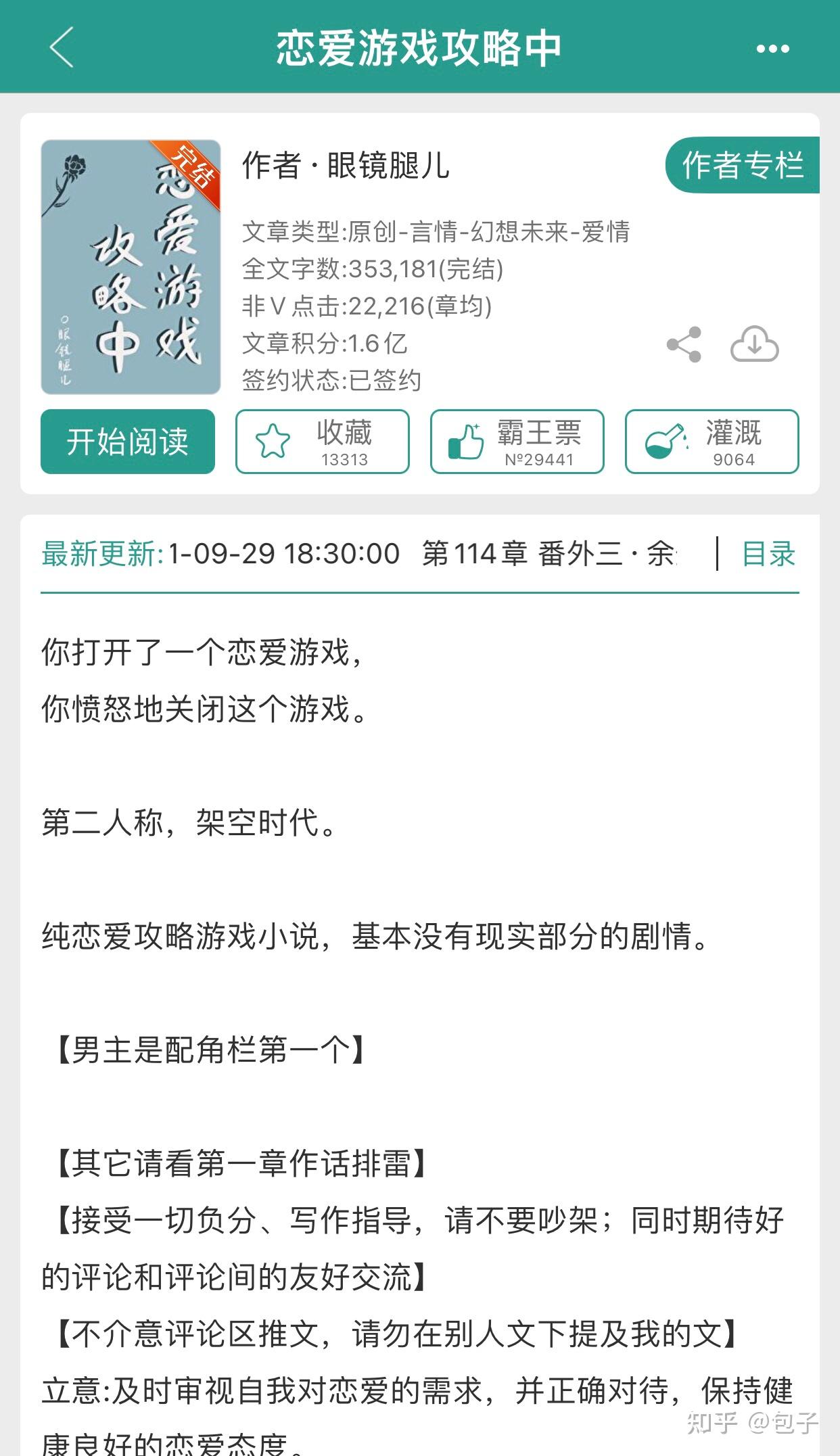Open the latest chapter 第114章

click(x=548, y=554)
